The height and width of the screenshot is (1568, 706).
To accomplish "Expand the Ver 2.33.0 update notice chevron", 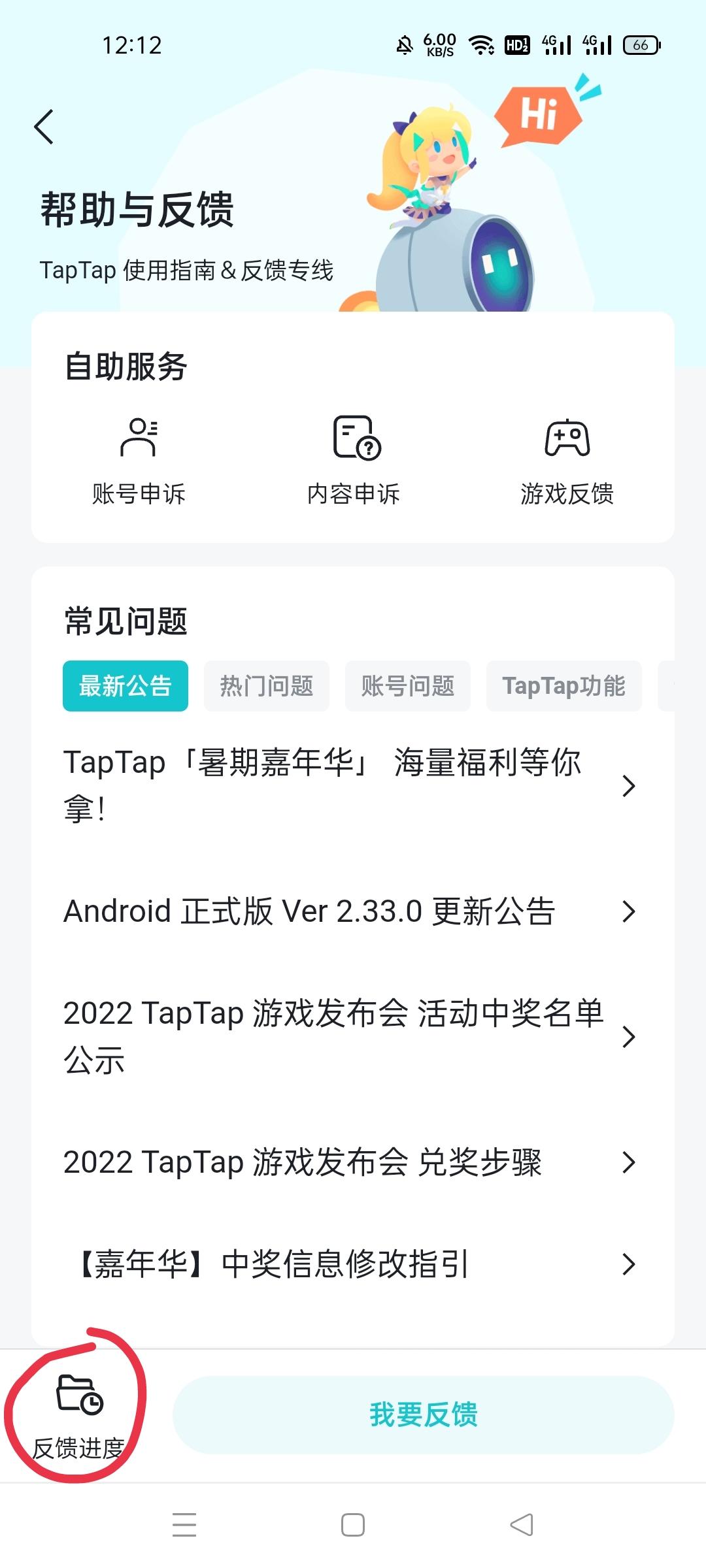I will click(x=629, y=911).
